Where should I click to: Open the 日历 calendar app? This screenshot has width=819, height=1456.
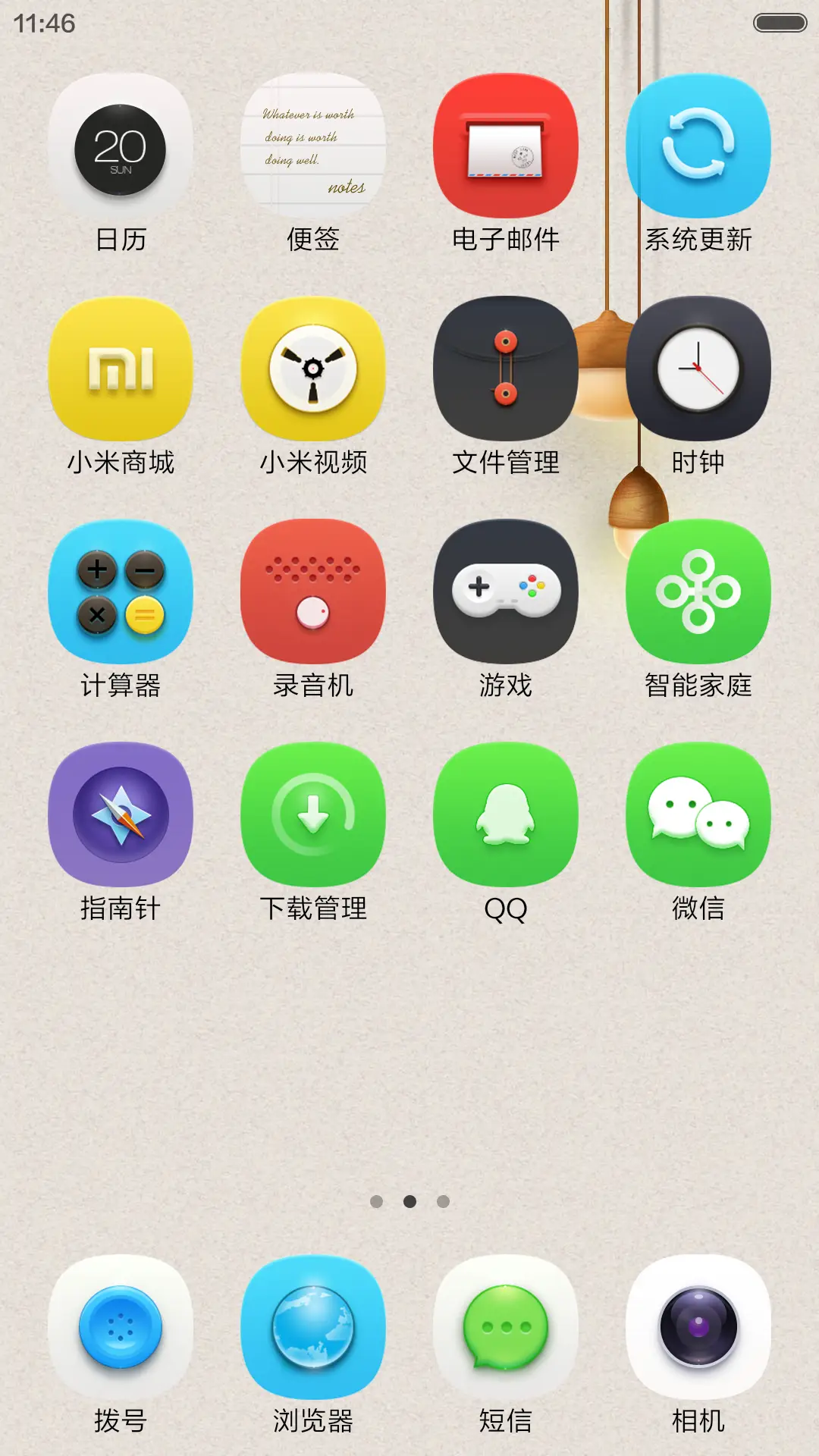(x=120, y=146)
